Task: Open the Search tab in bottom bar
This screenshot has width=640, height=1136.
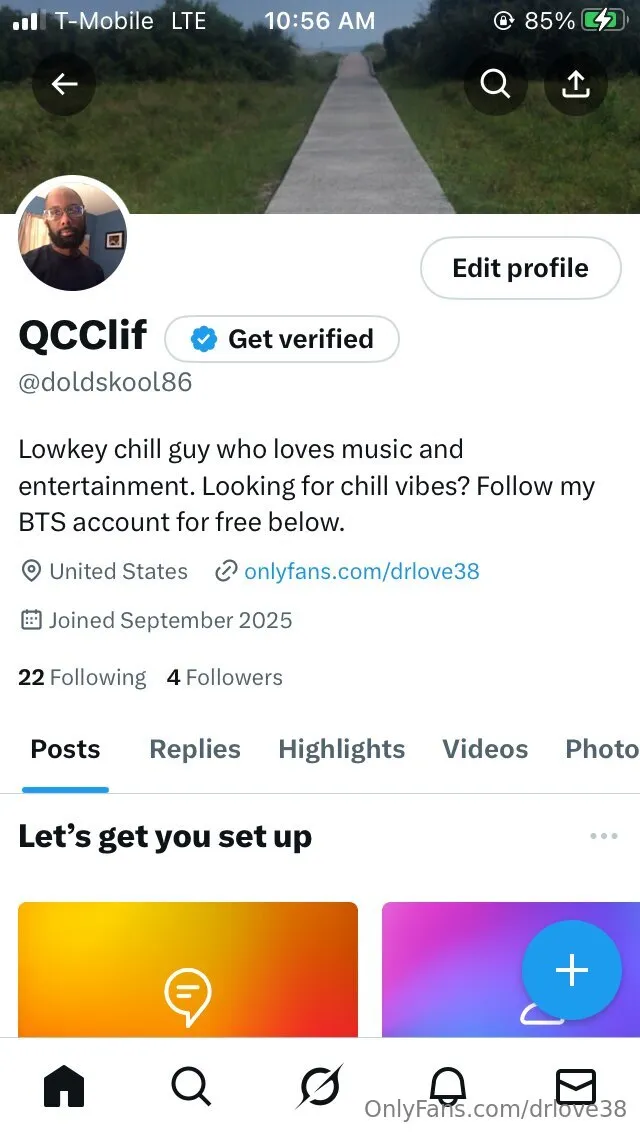Action: tap(190, 1086)
